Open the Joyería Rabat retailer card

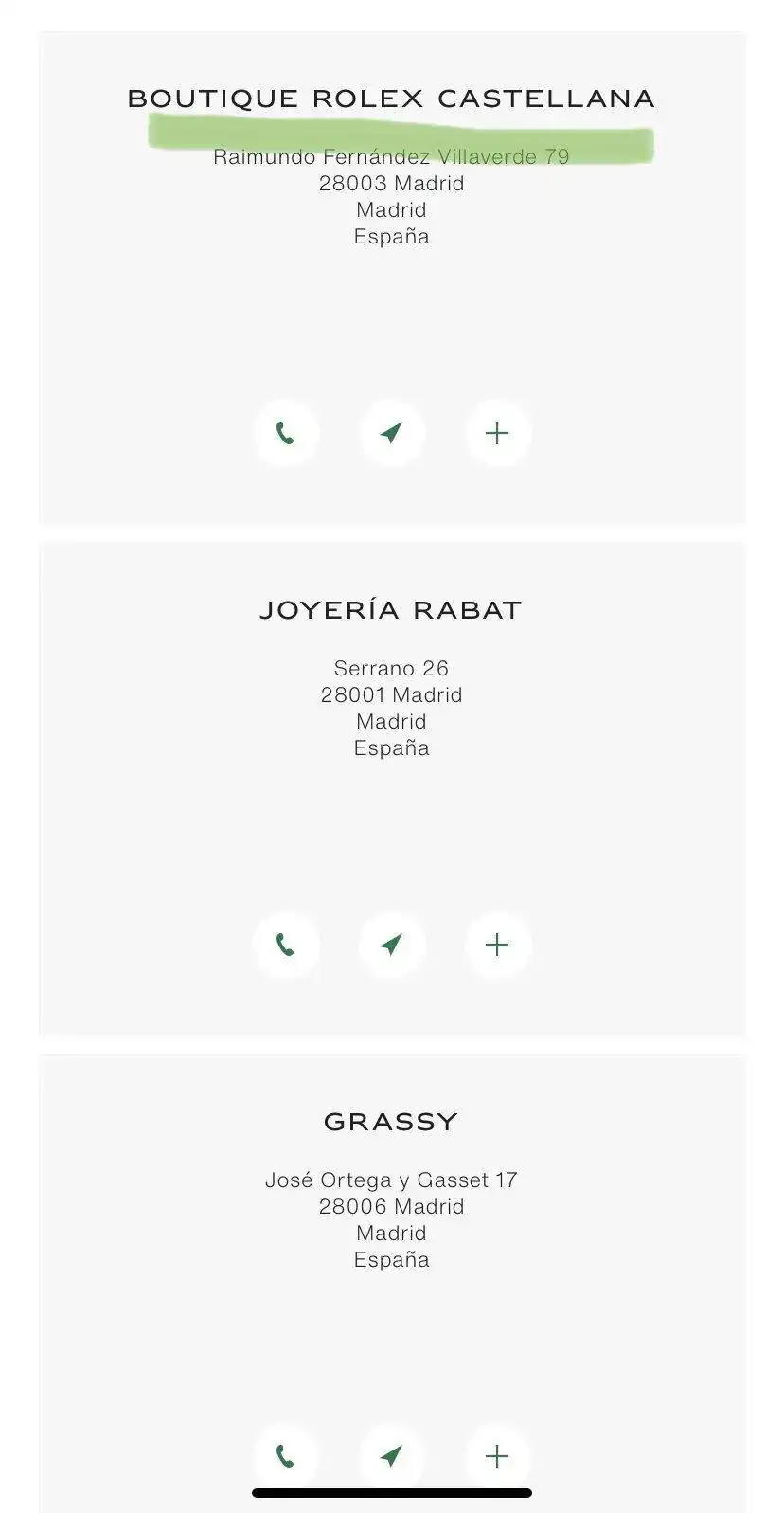pos(391,610)
